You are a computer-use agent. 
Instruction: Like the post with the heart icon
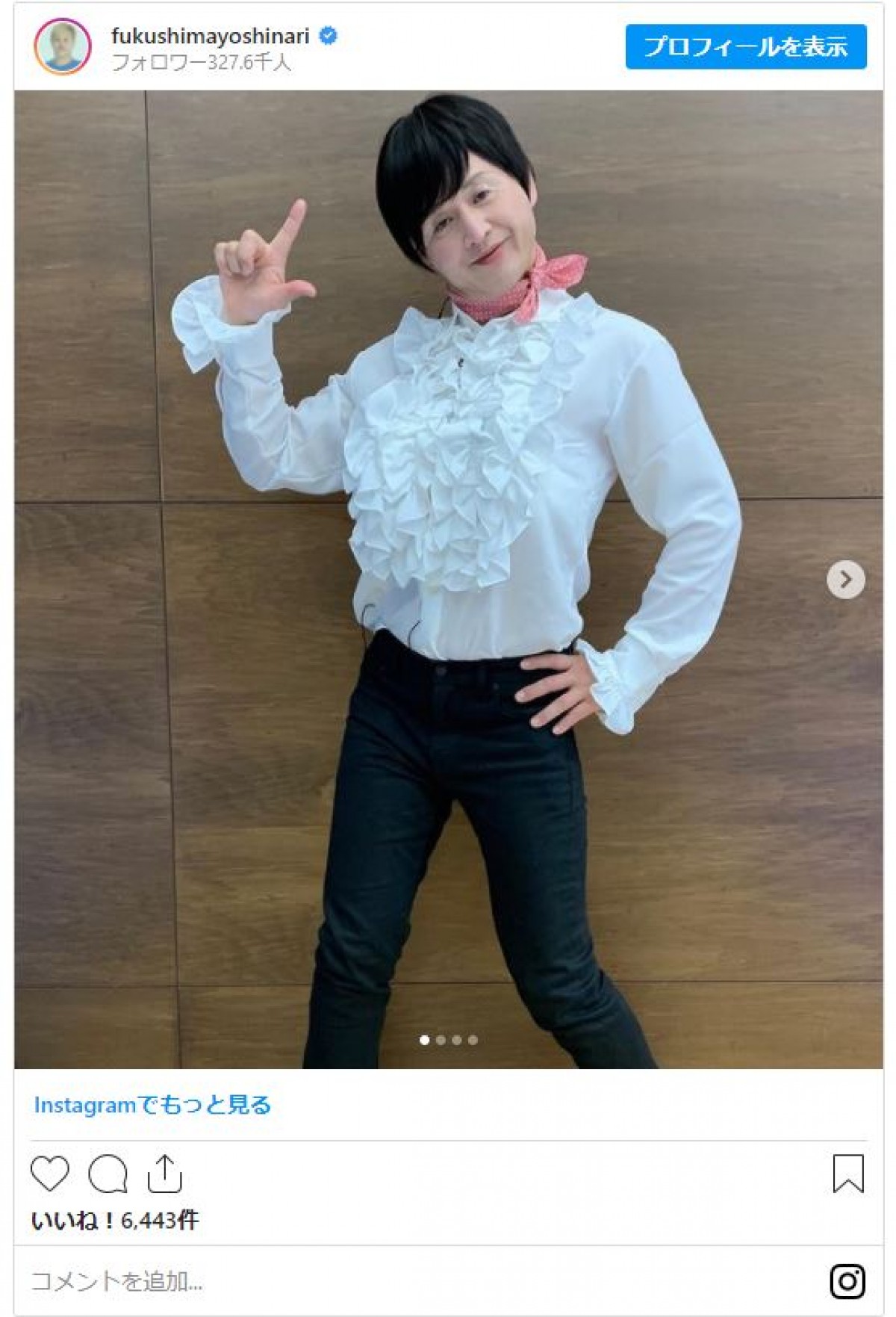pos(50,1173)
